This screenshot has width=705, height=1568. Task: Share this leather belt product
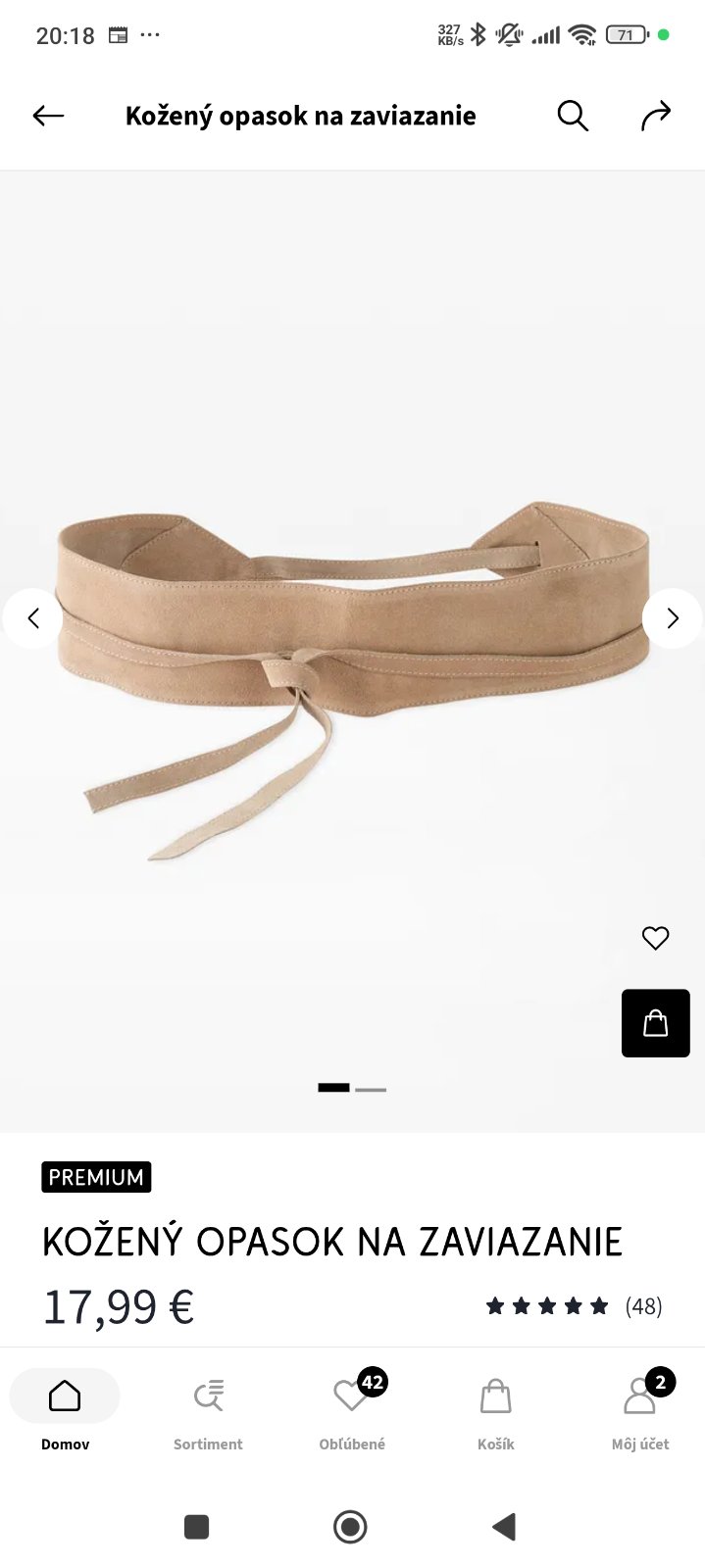coord(656,116)
